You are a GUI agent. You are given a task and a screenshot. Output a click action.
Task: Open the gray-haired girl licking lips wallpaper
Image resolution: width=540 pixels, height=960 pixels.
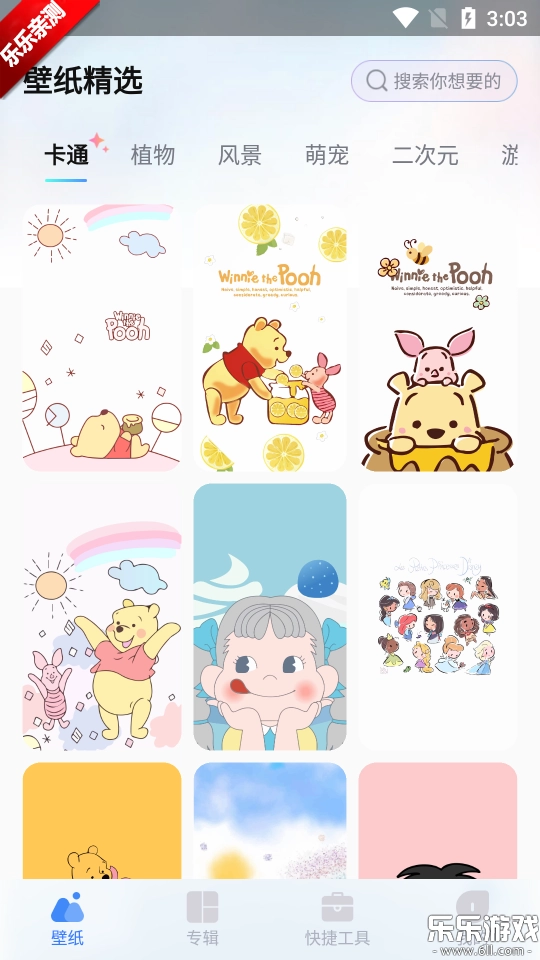(x=270, y=617)
